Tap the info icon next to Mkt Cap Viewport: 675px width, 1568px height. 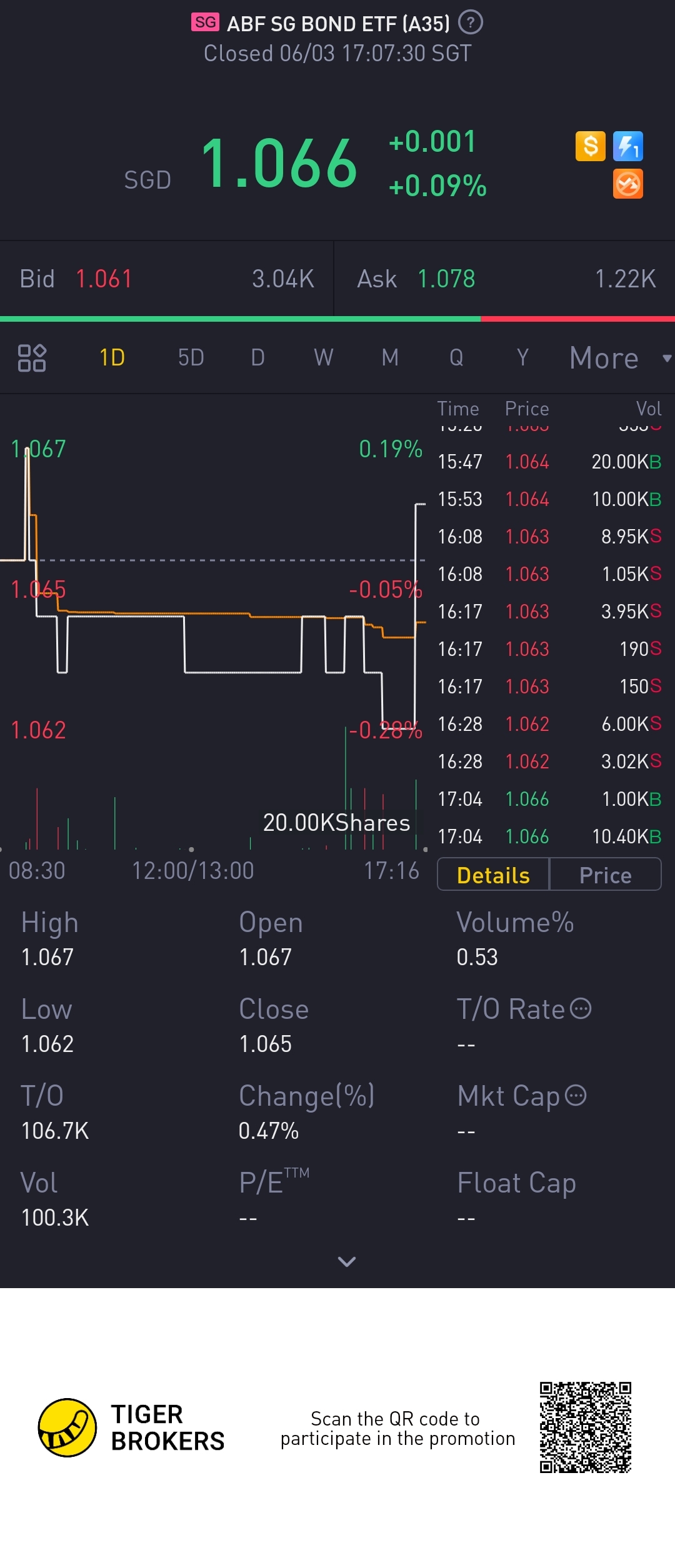tap(576, 1096)
